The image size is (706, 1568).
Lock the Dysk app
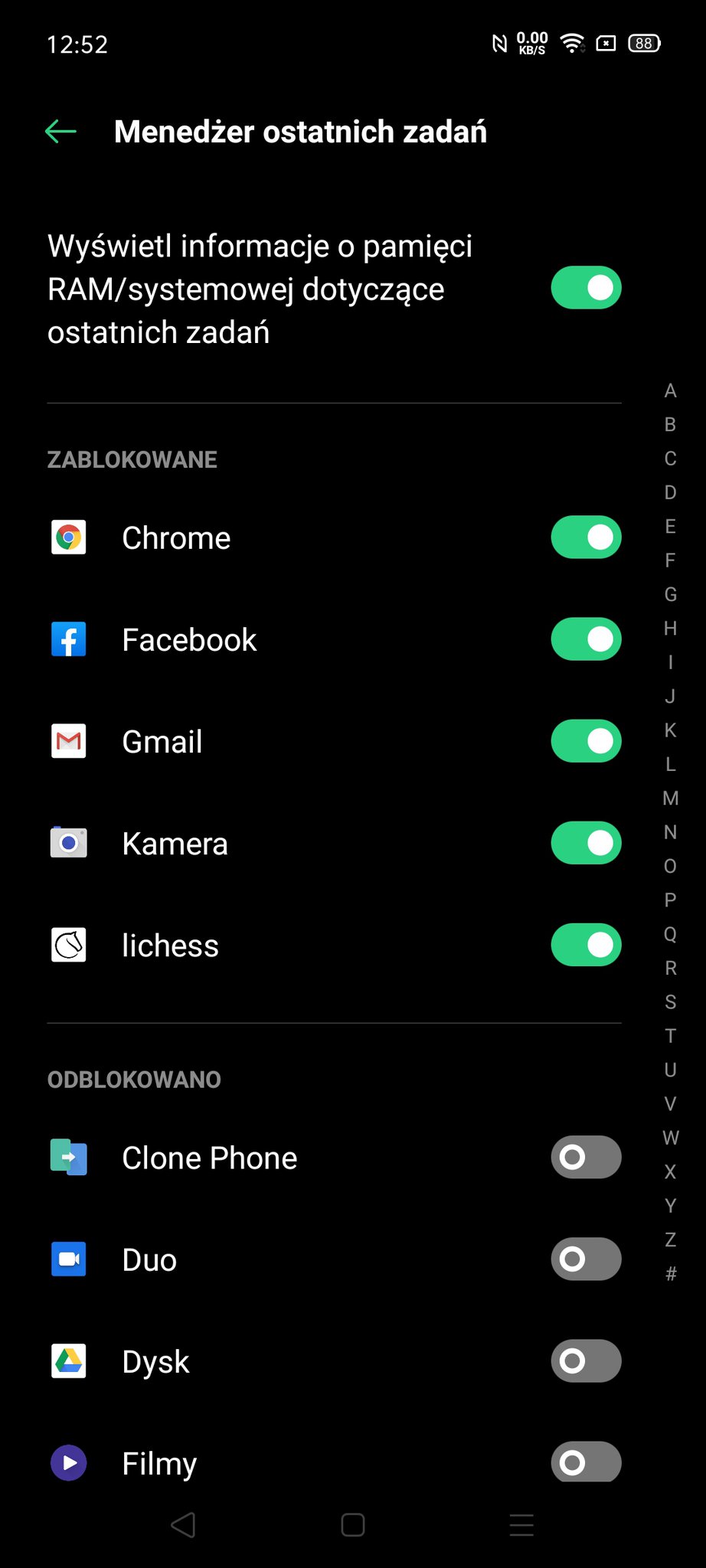point(586,1361)
